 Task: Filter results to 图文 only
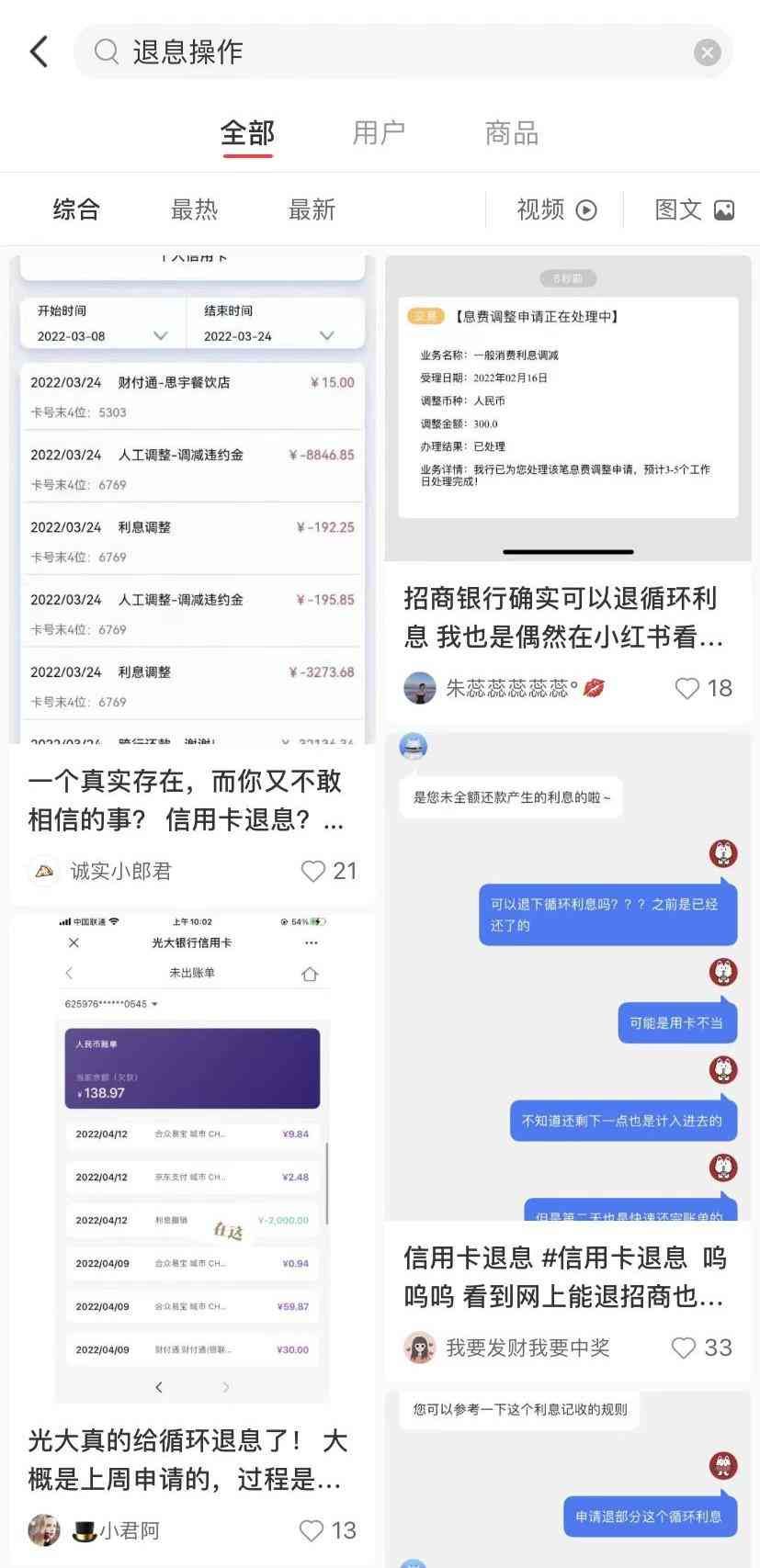[694, 209]
